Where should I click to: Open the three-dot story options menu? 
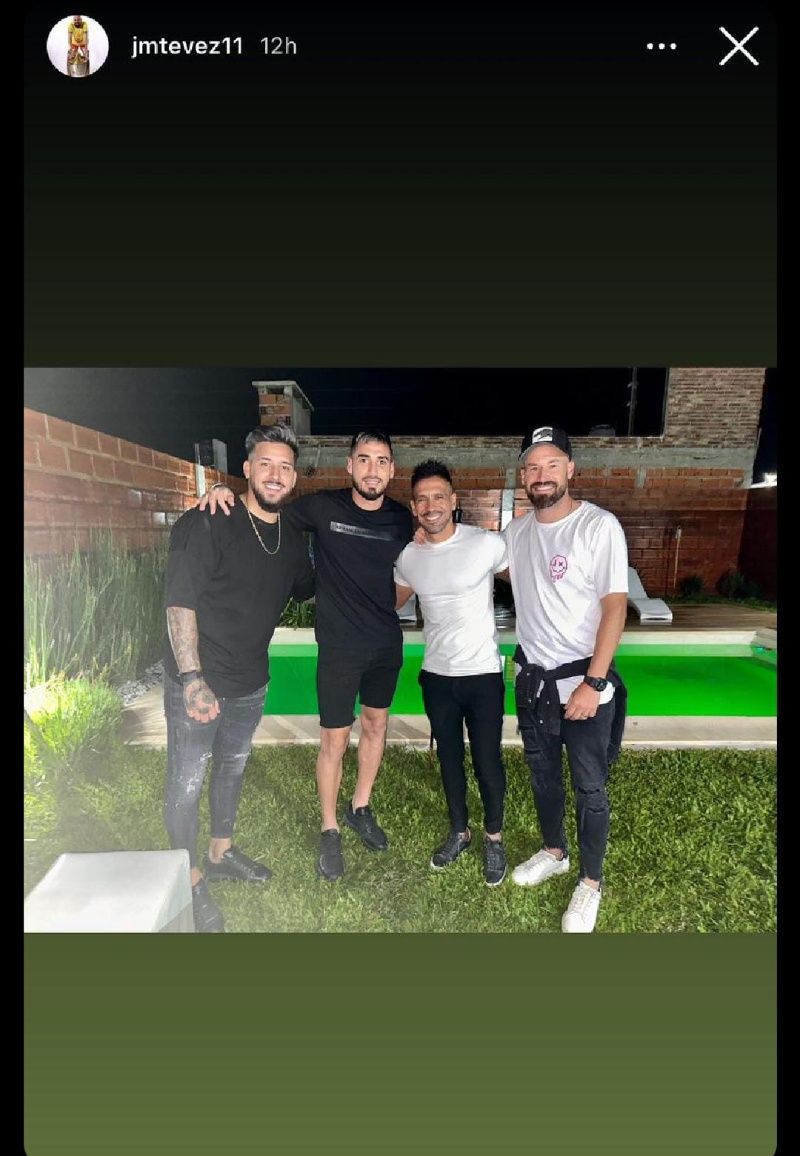pyautogui.click(x=661, y=46)
